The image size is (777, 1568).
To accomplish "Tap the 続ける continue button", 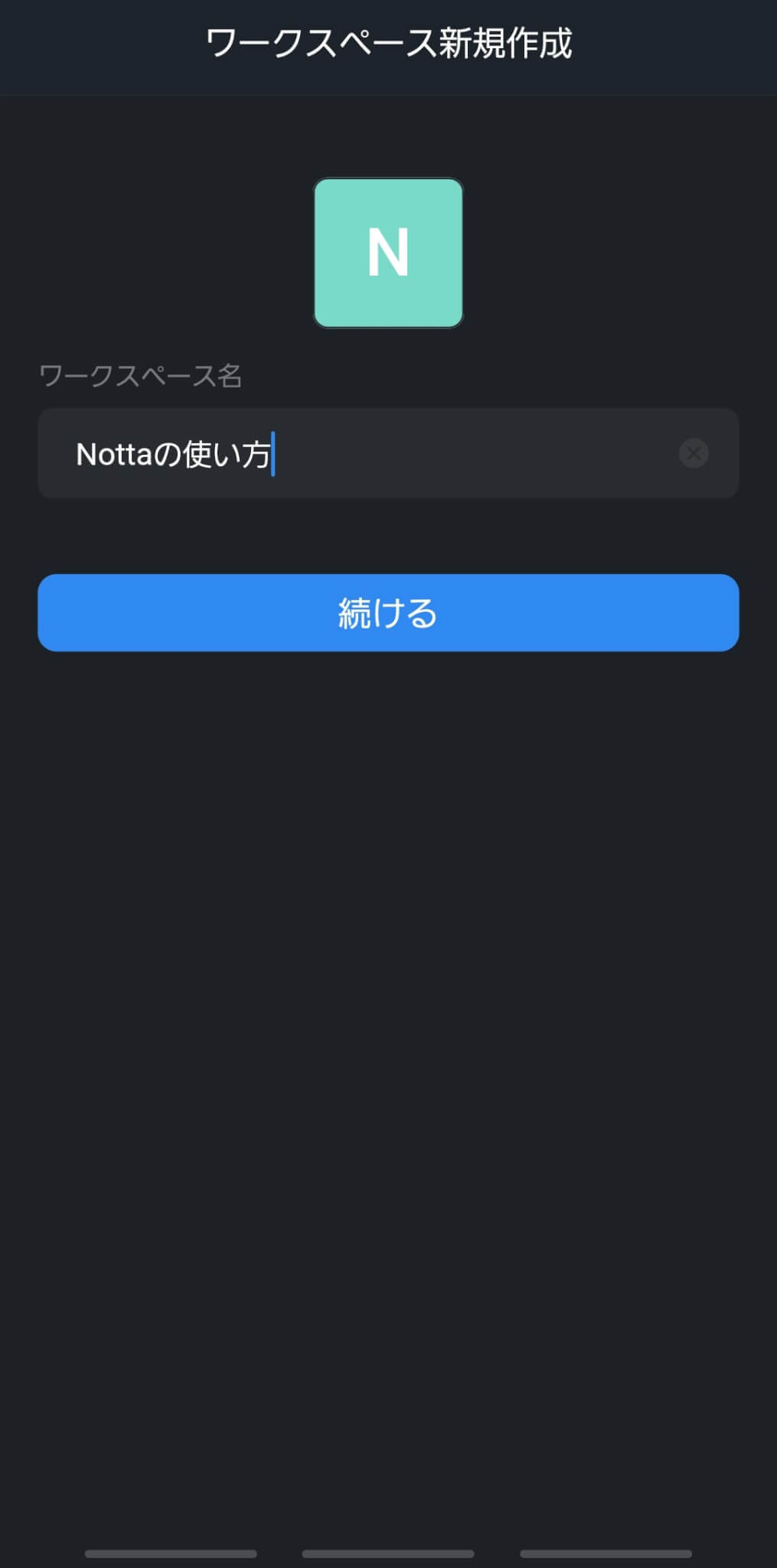I will tap(388, 612).
